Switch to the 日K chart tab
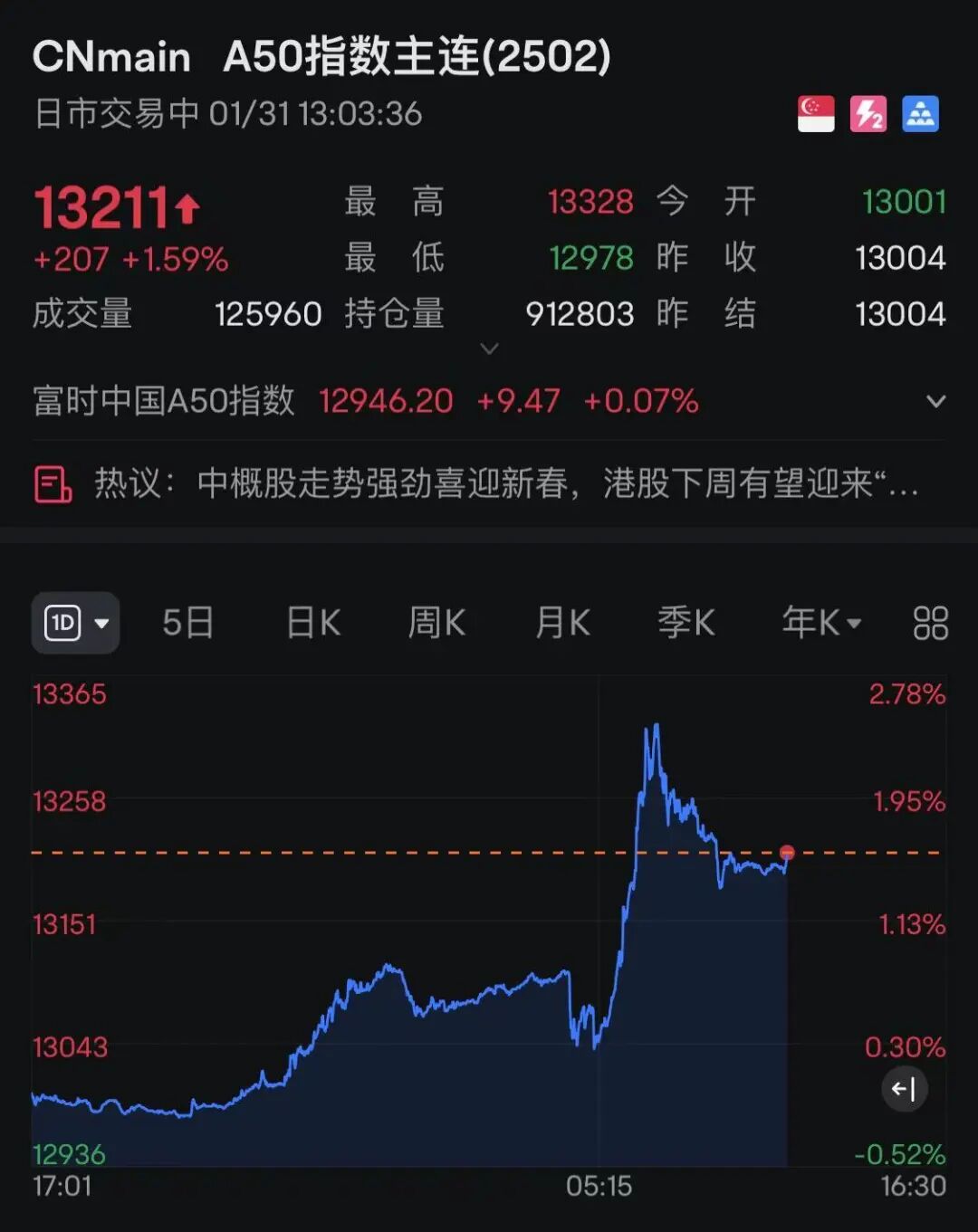This screenshot has height=1232, width=978. (x=312, y=623)
